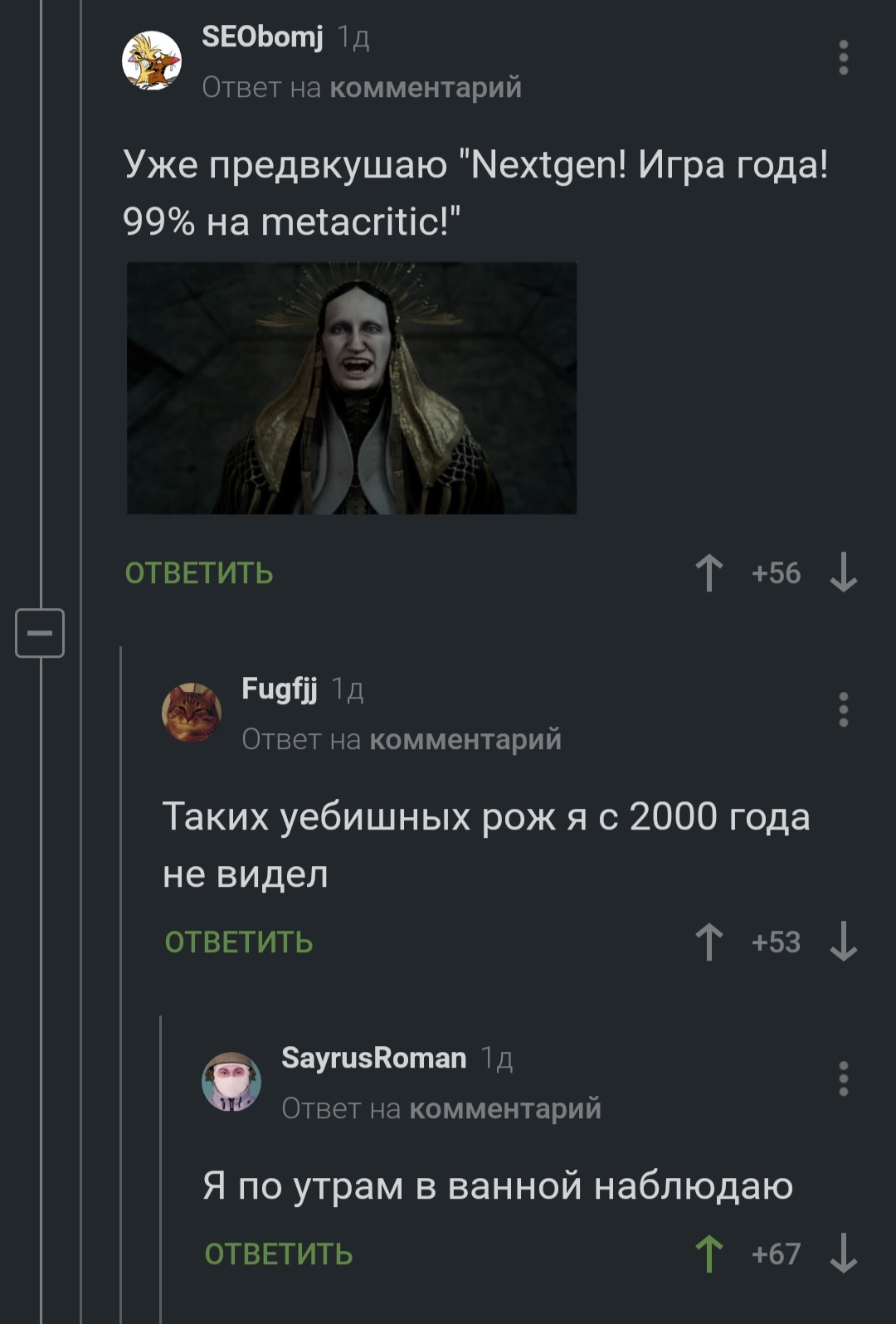Viewport: 896px width, 1324px height.
Task: Downvote SEObomj's comment
Action: point(843,573)
